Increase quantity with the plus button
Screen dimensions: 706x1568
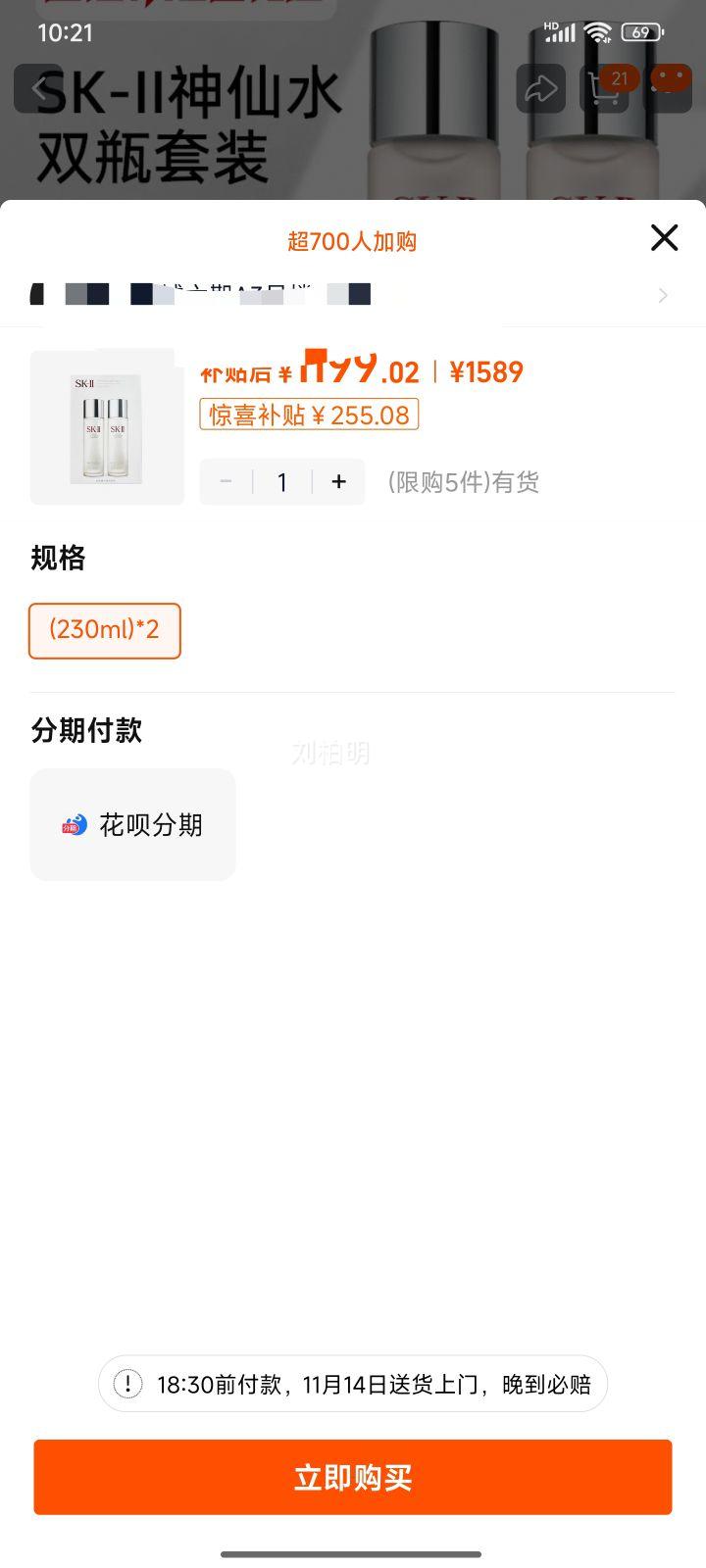[x=339, y=481]
